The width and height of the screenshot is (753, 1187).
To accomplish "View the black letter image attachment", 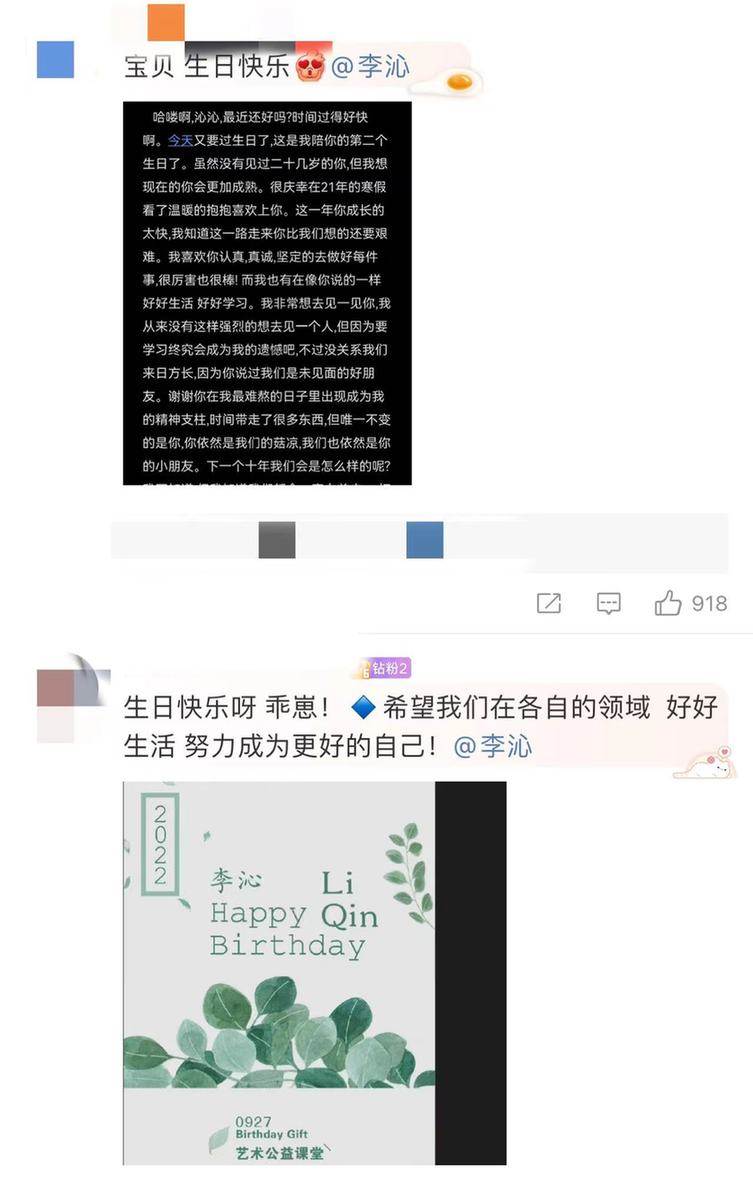I will [x=267, y=293].
